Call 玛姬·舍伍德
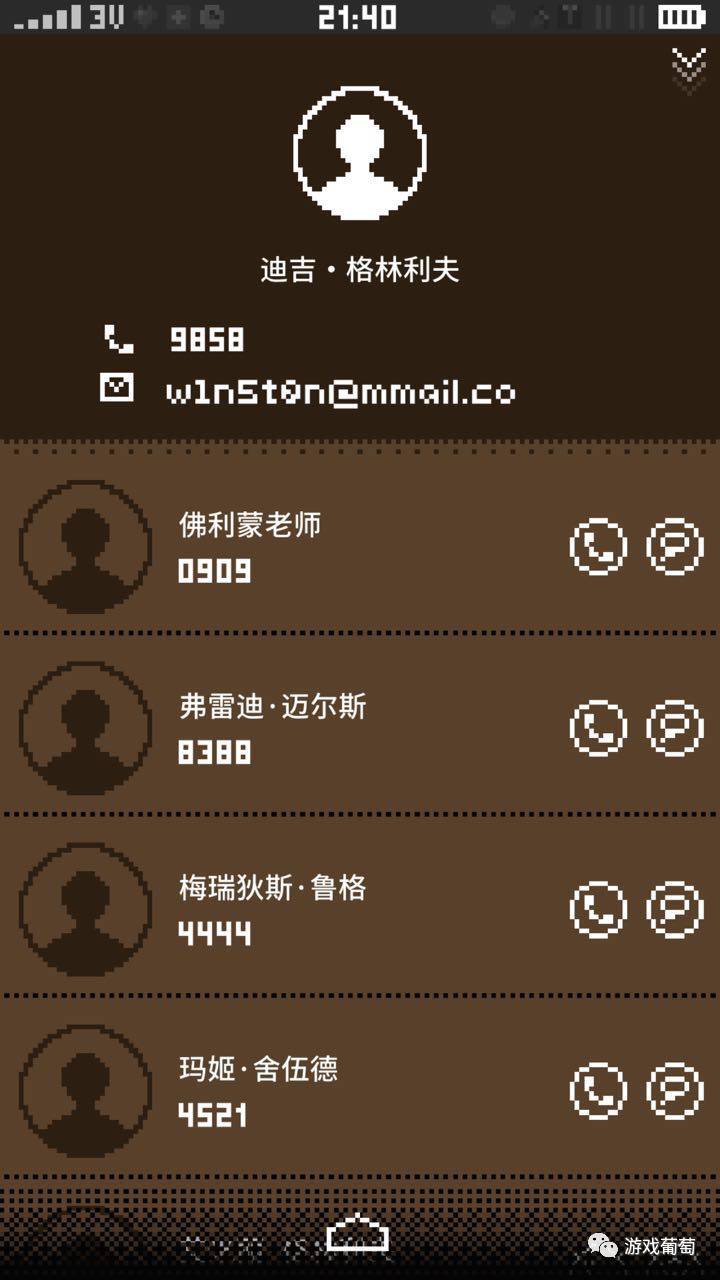Viewport: 720px width, 1280px height. point(598,1090)
